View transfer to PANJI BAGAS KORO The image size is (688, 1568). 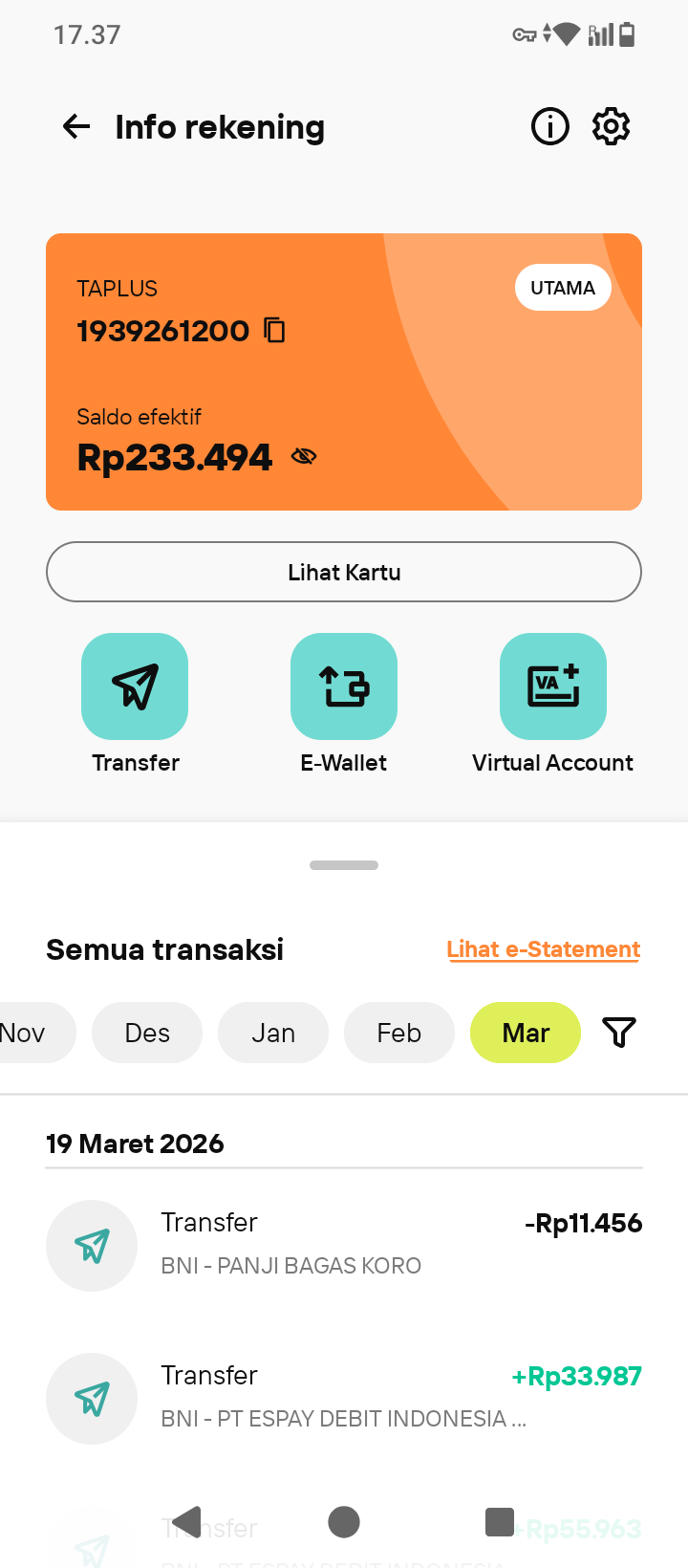click(x=344, y=1244)
